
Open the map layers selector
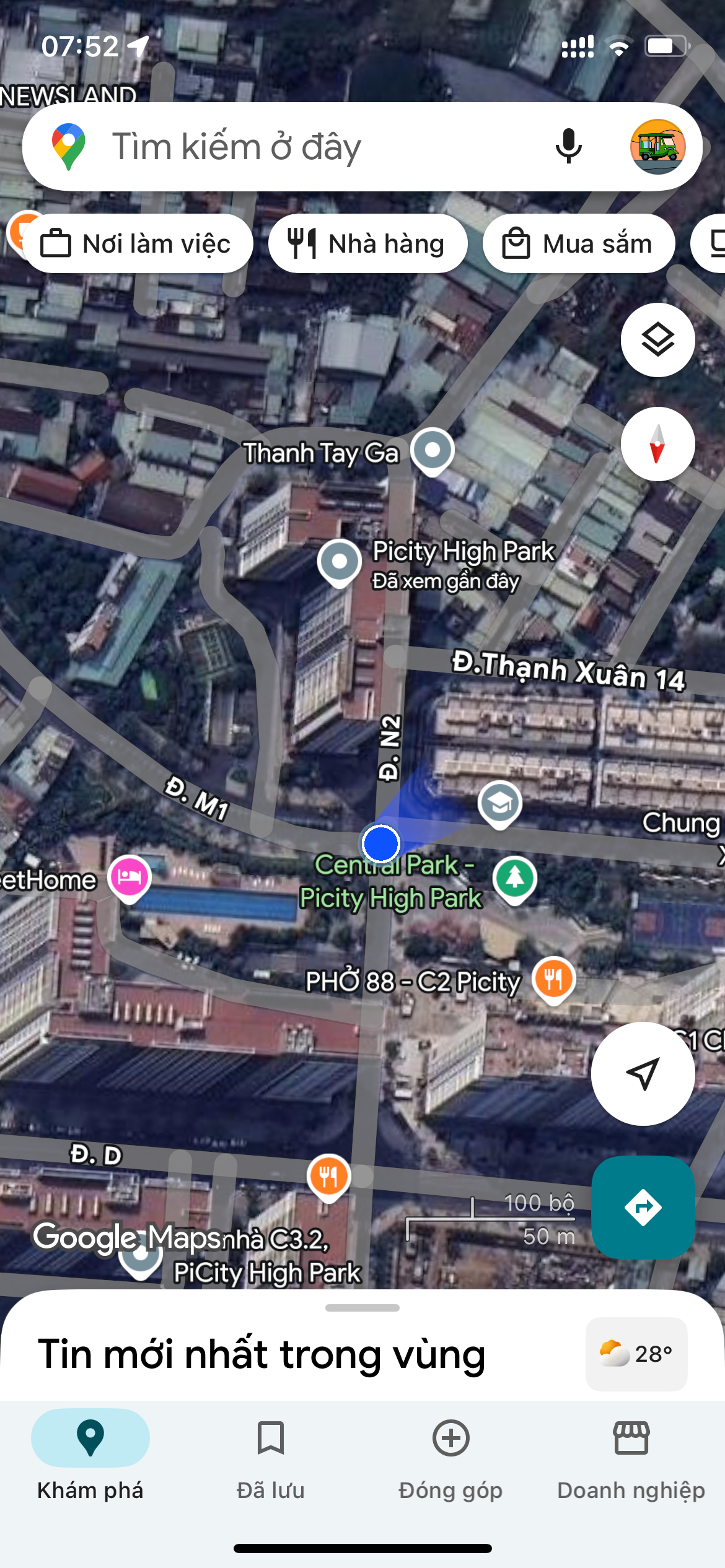[x=657, y=340]
